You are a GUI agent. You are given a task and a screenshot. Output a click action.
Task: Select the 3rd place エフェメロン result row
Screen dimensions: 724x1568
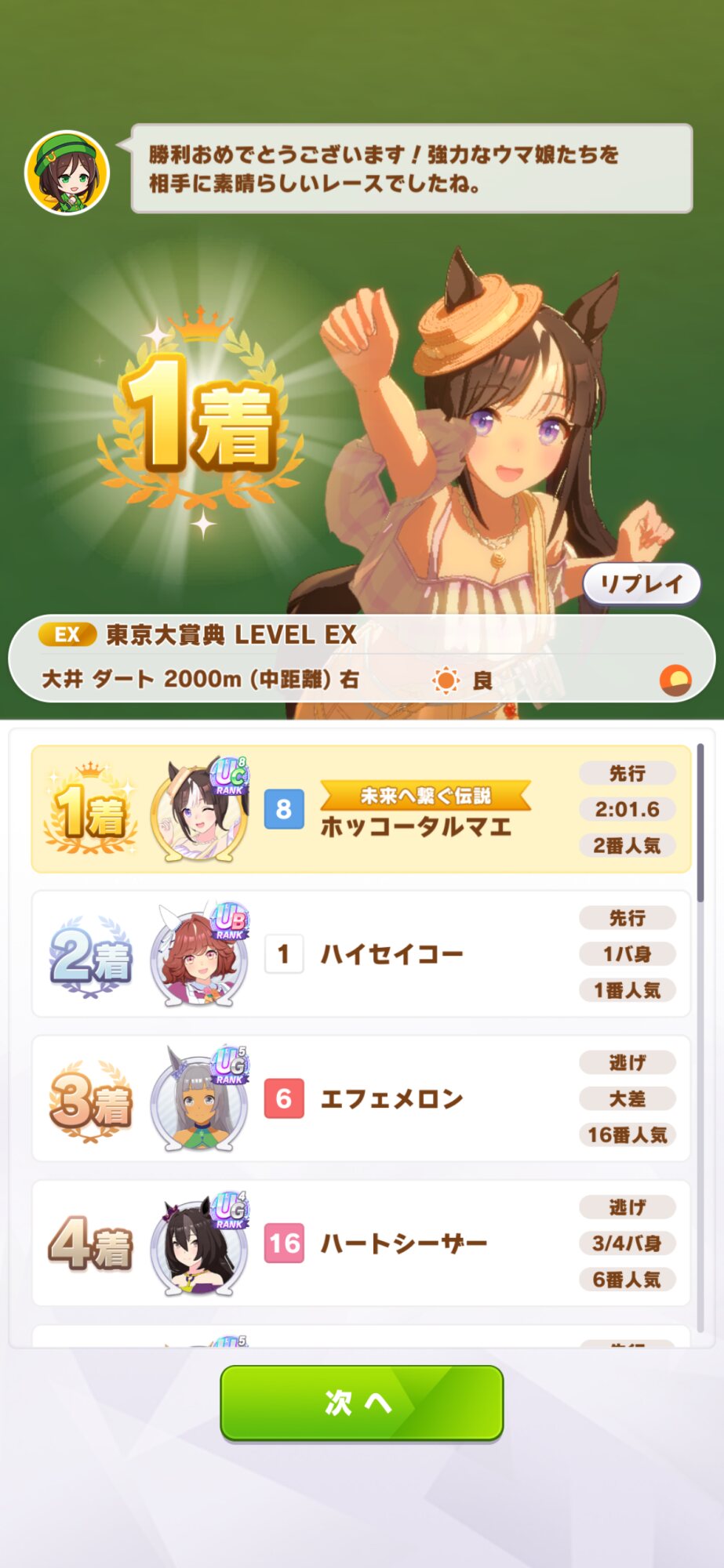(x=361, y=1098)
